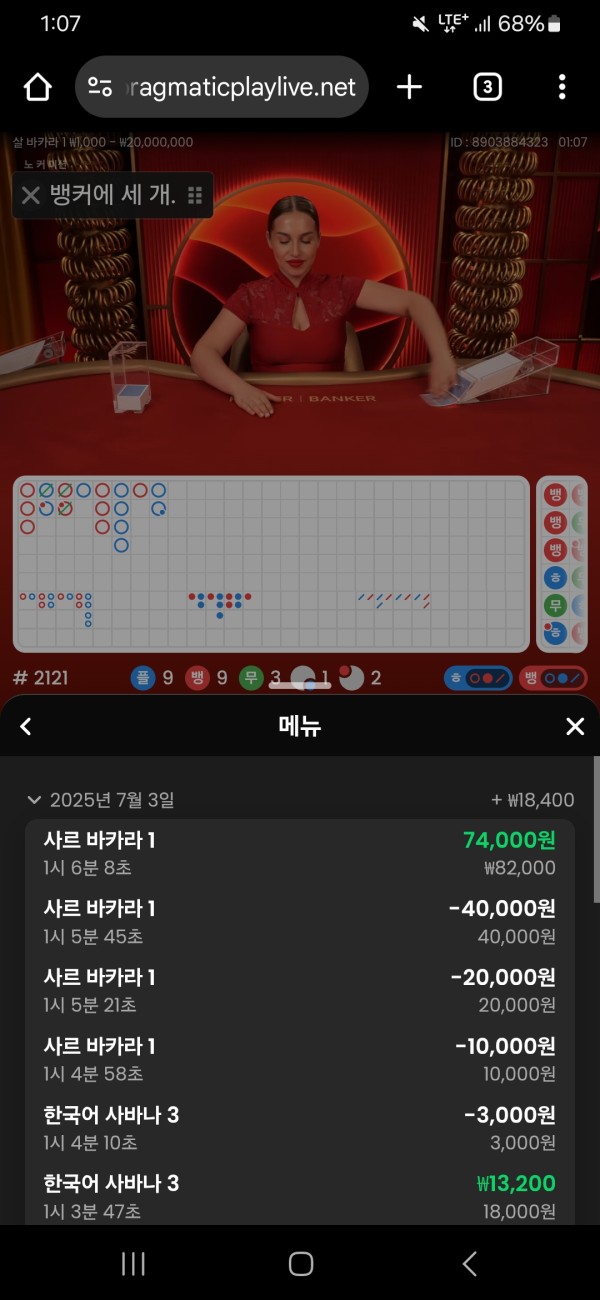This screenshot has height=1300, width=600.
Task: Open the 한국어 사바나 3 round at 1시 4분 10초
Action: (x=300, y=1127)
